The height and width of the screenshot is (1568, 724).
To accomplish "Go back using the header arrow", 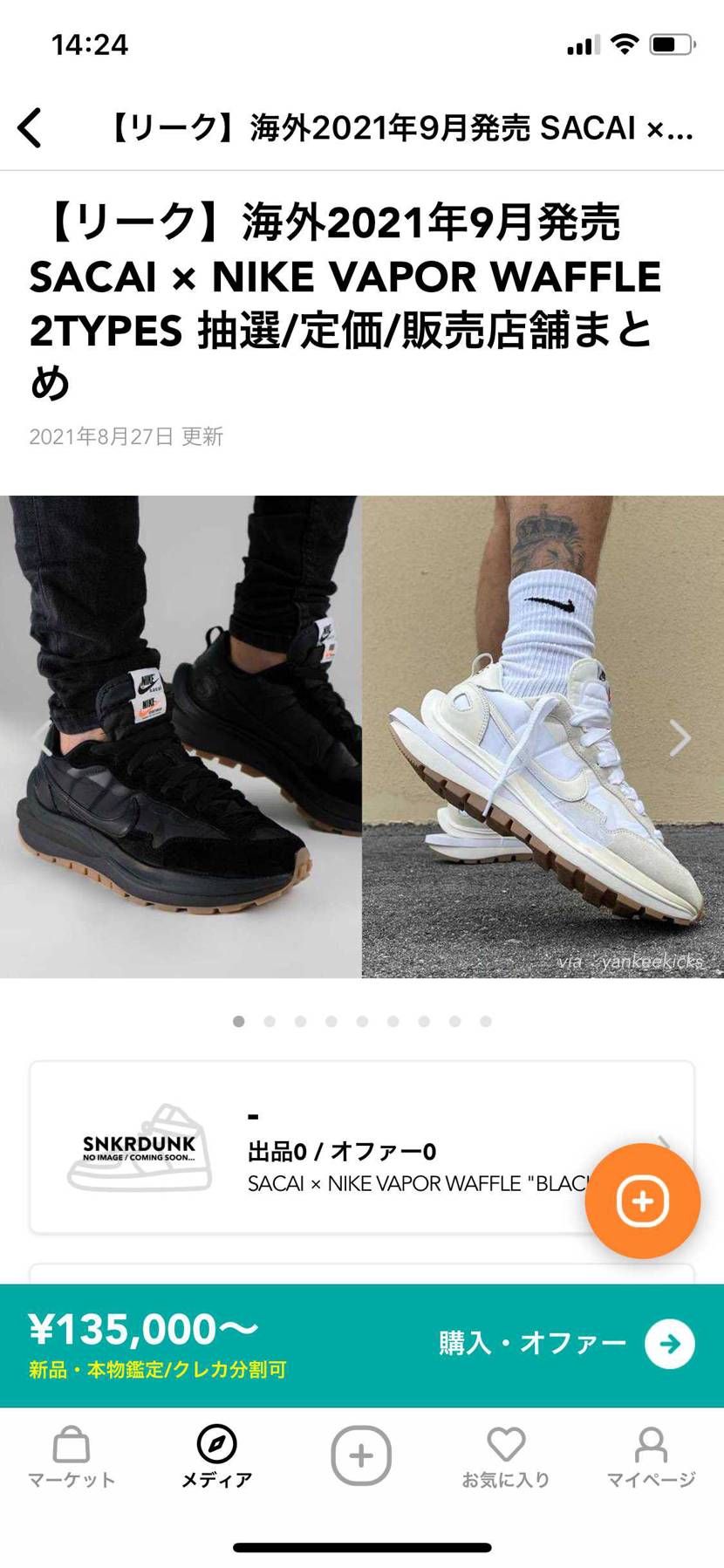I will (30, 127).
